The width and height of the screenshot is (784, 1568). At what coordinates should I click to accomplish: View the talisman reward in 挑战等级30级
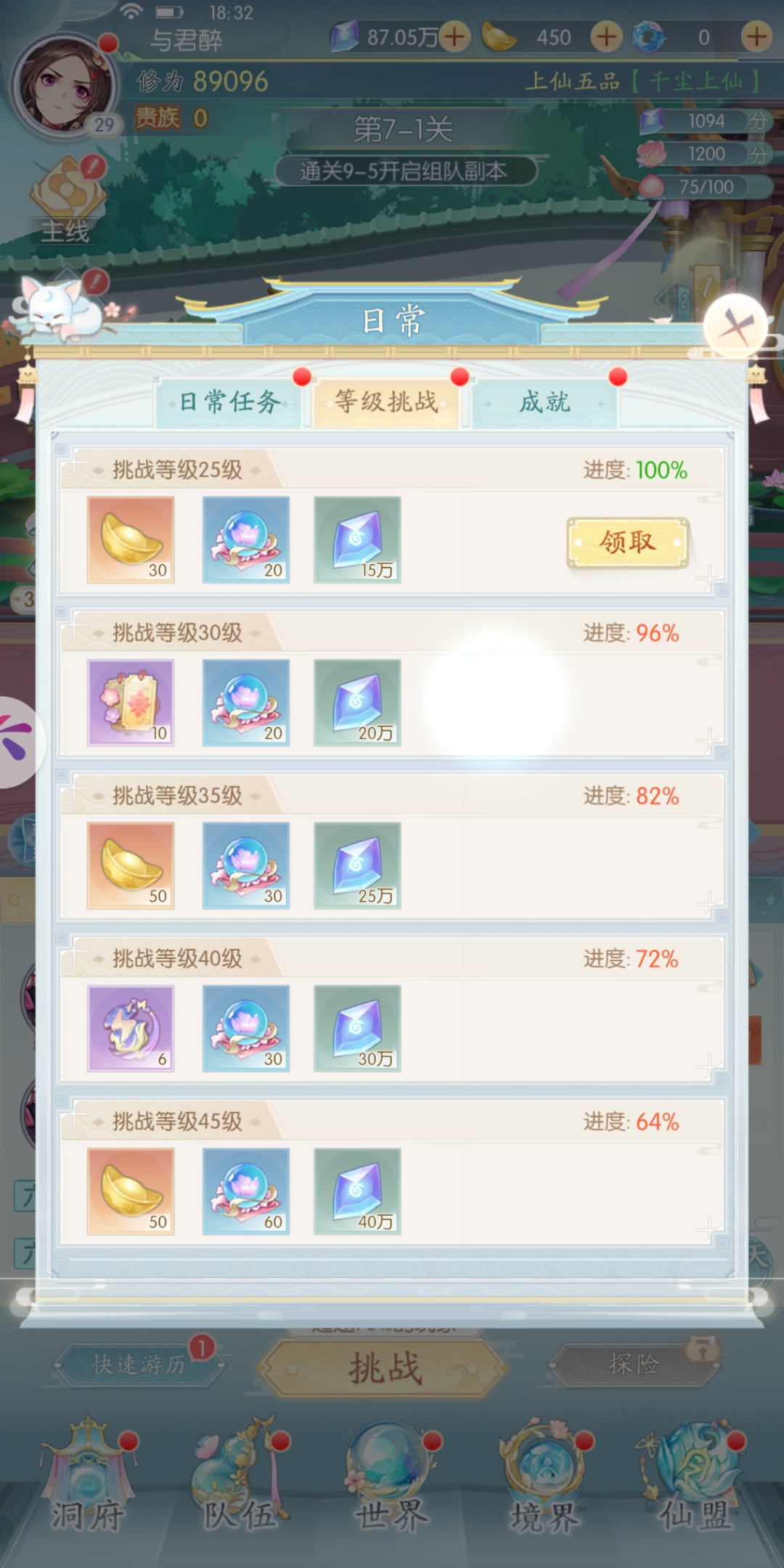[x=131, y=702]
